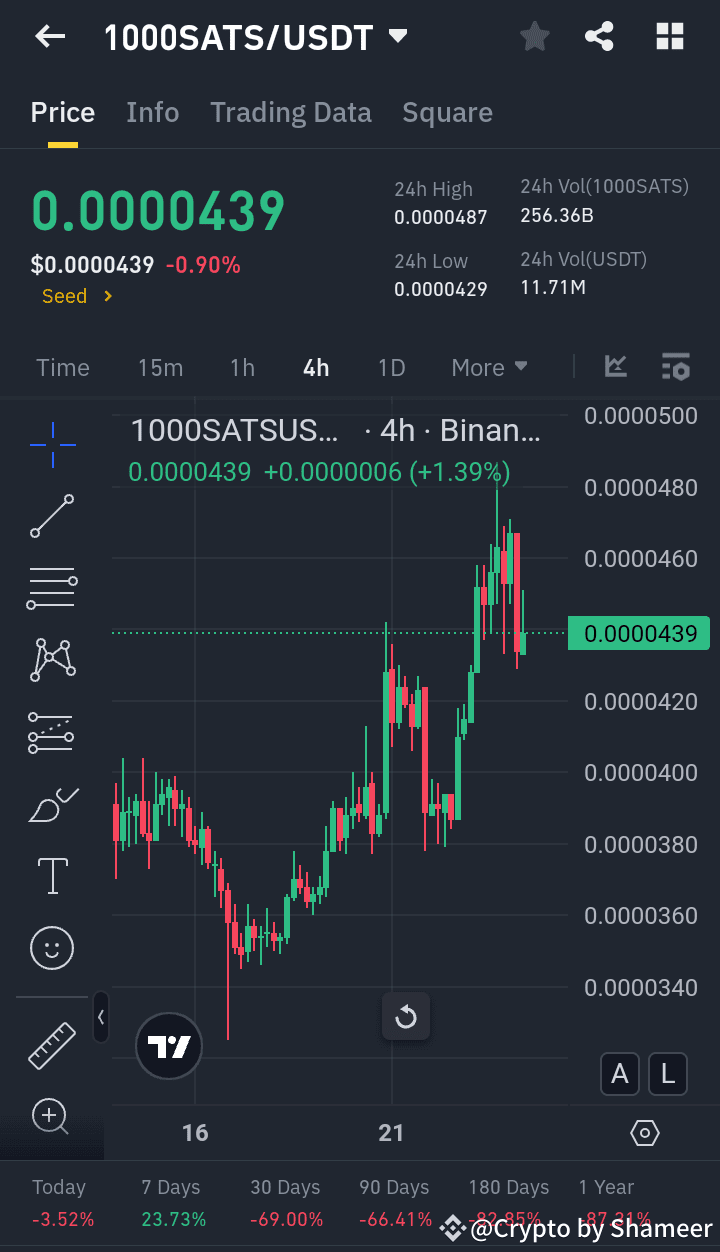
Task: Open the Info tab
Action: point(152,112)
